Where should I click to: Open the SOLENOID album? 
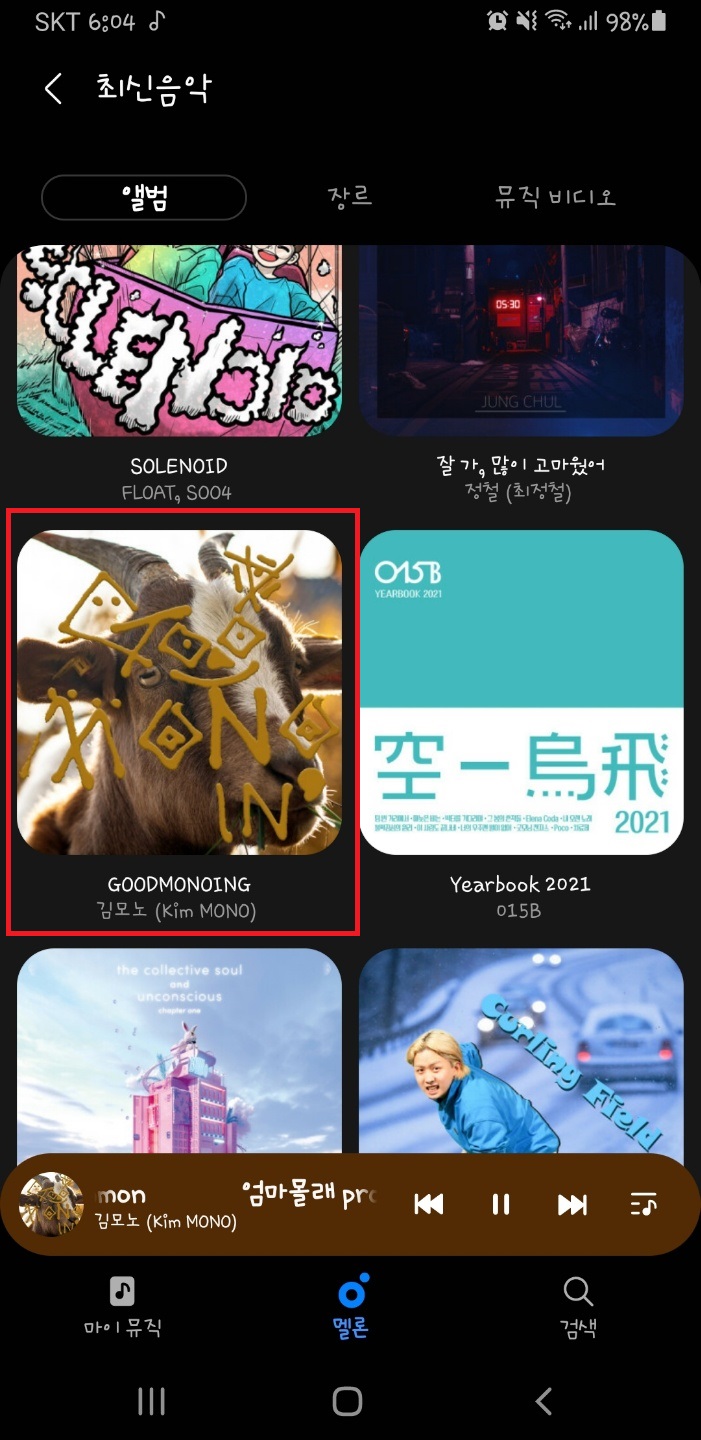tap(179, 340)
